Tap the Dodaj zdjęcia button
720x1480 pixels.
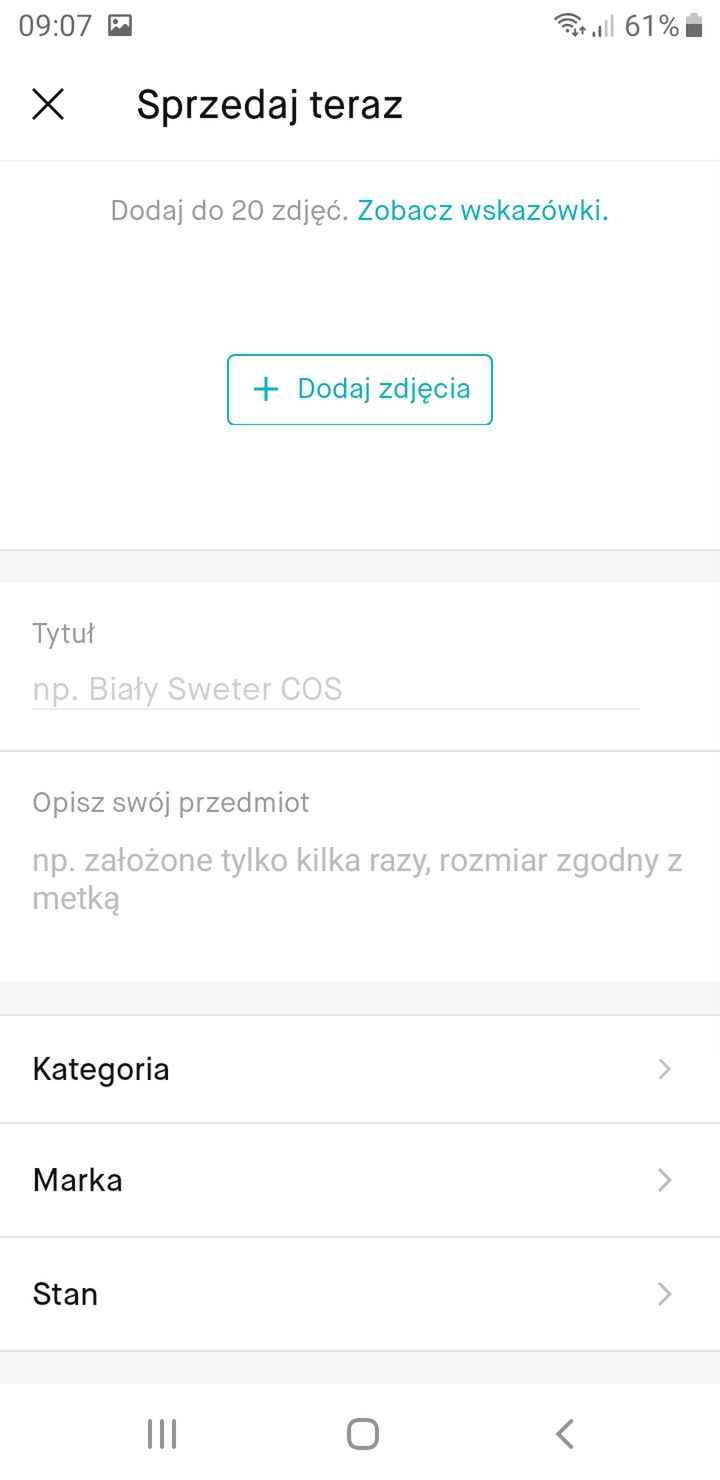tap(360, 389)
